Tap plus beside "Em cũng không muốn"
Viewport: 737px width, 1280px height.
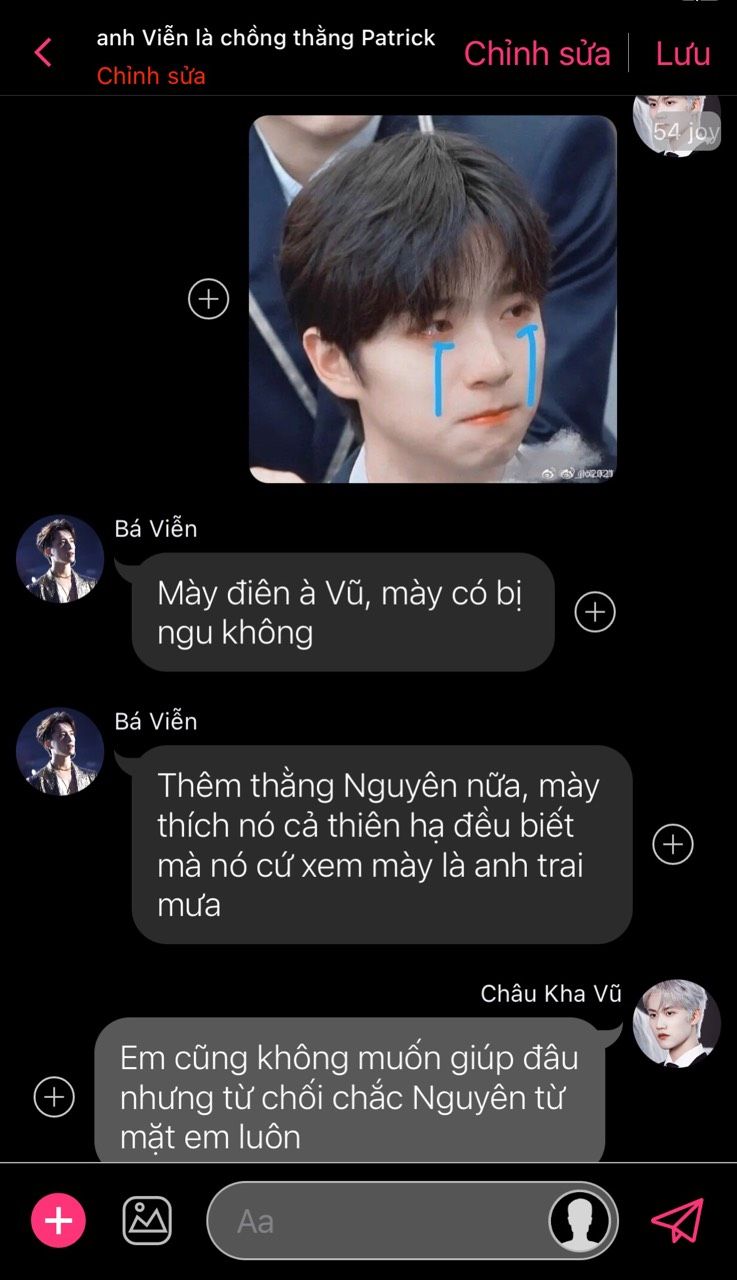(x=54, y=1097)
